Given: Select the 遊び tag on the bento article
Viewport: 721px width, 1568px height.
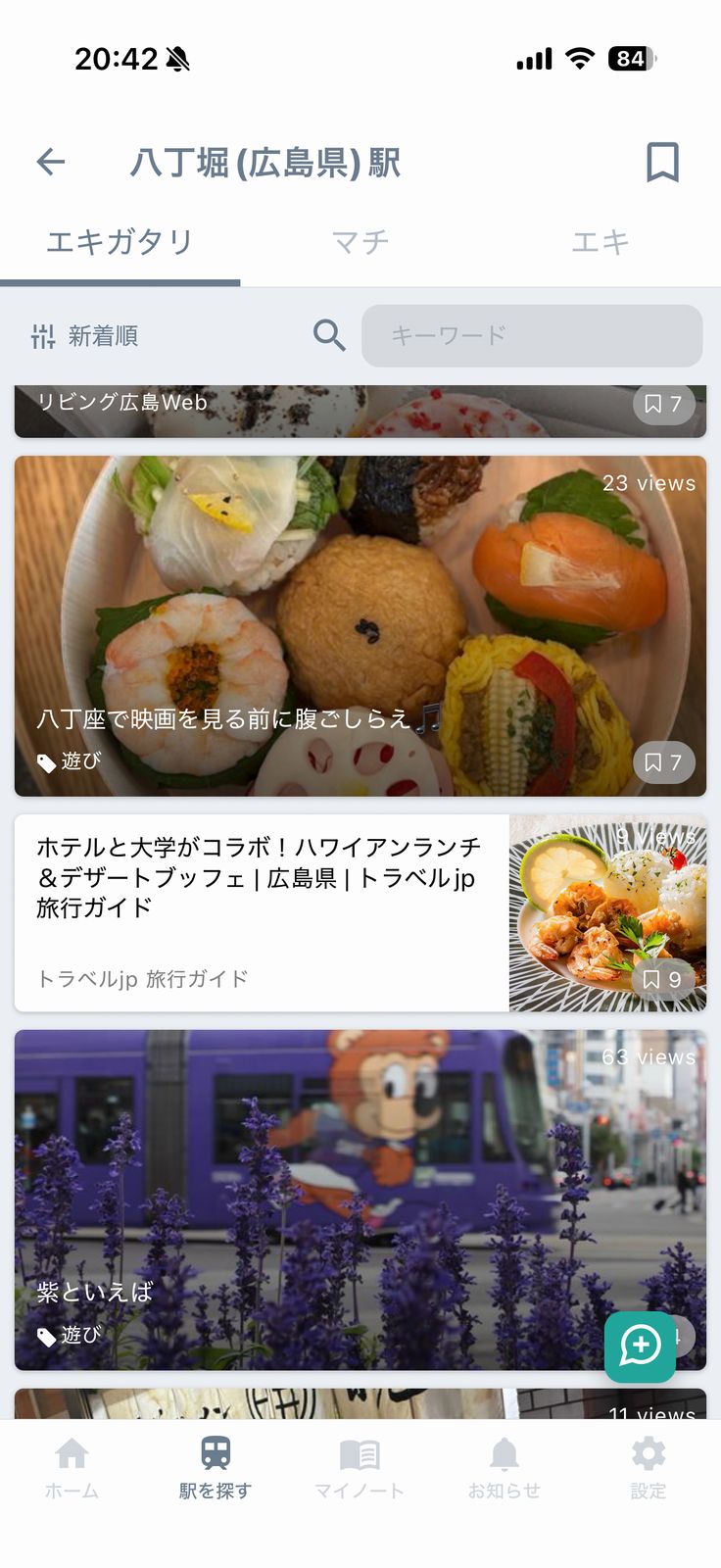Looking at the screenshot, I should pos(72,762).
